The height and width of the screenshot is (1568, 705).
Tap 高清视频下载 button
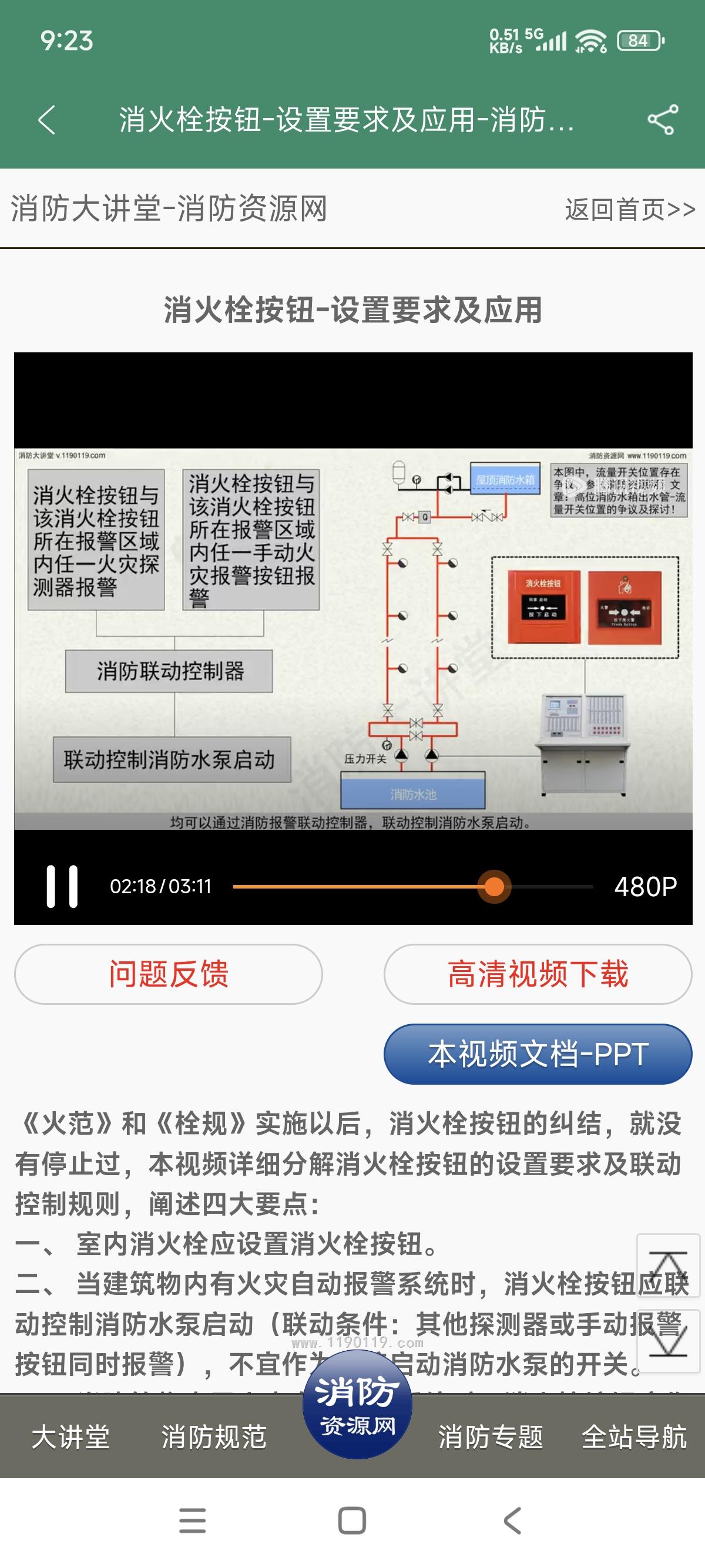pos(538,974)
